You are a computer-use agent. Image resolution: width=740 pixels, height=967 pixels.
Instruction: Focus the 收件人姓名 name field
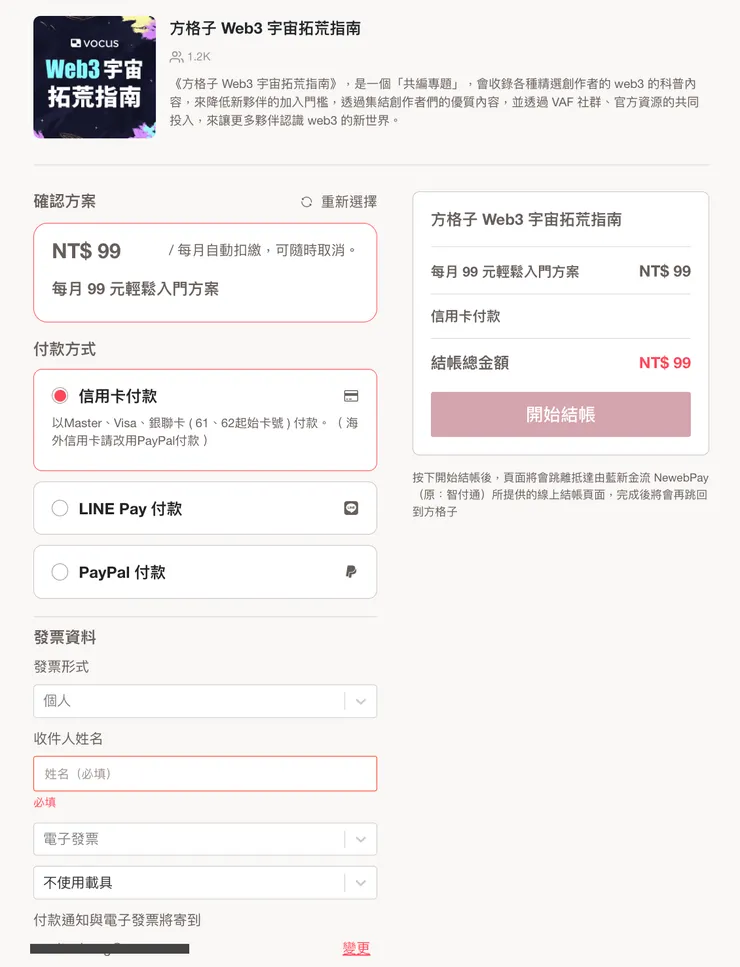tap(205, 774)
